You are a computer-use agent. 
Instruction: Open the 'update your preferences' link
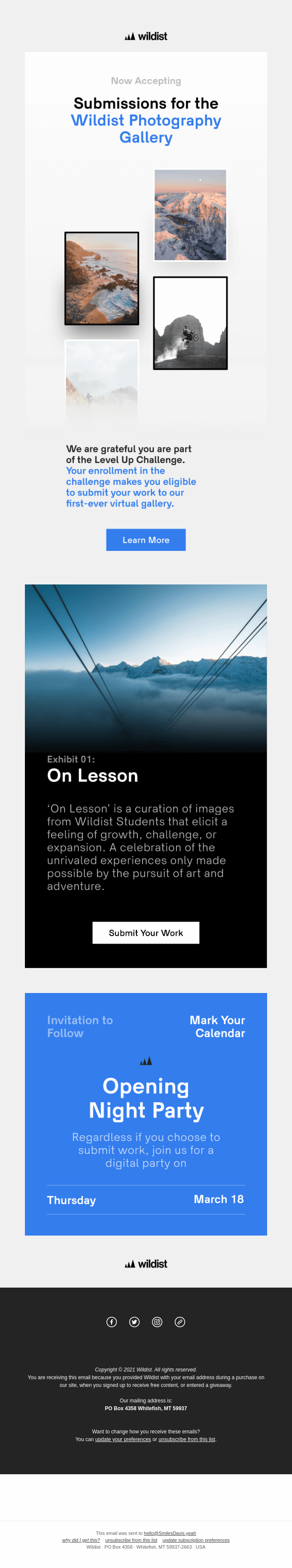pos(123,1439)
